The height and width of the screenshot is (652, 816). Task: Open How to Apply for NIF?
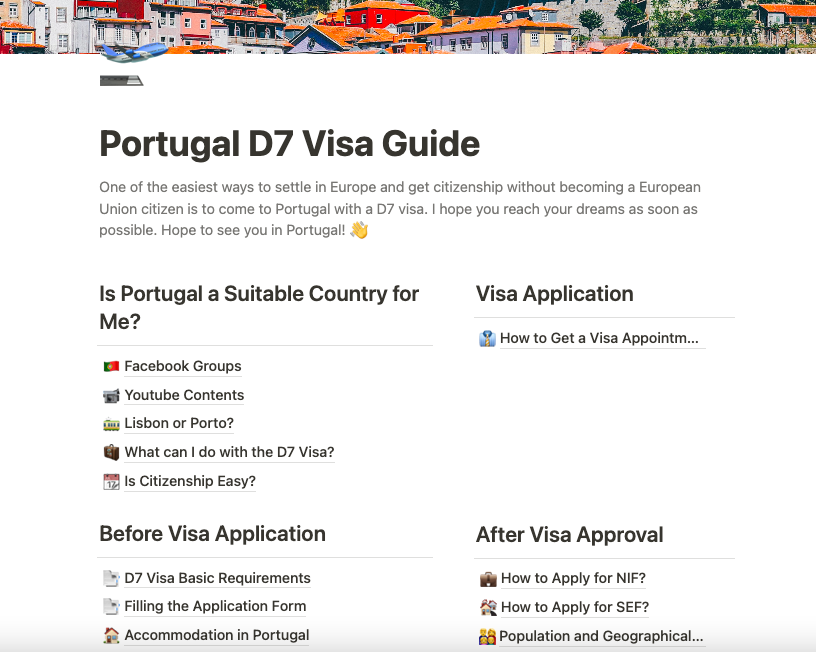pos(573,578)
